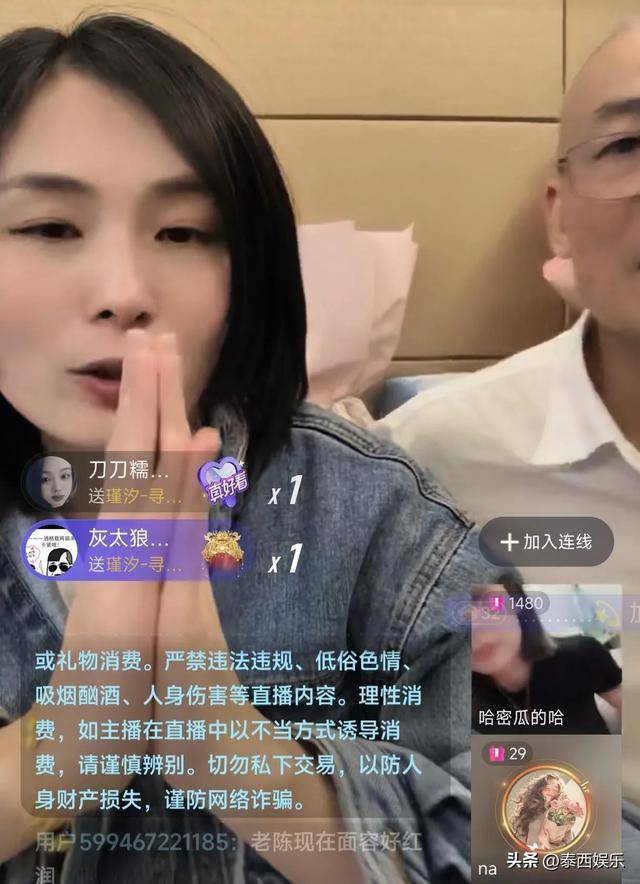
Task: Tap the 加入连线 button
Action: [x=546, y=541]
